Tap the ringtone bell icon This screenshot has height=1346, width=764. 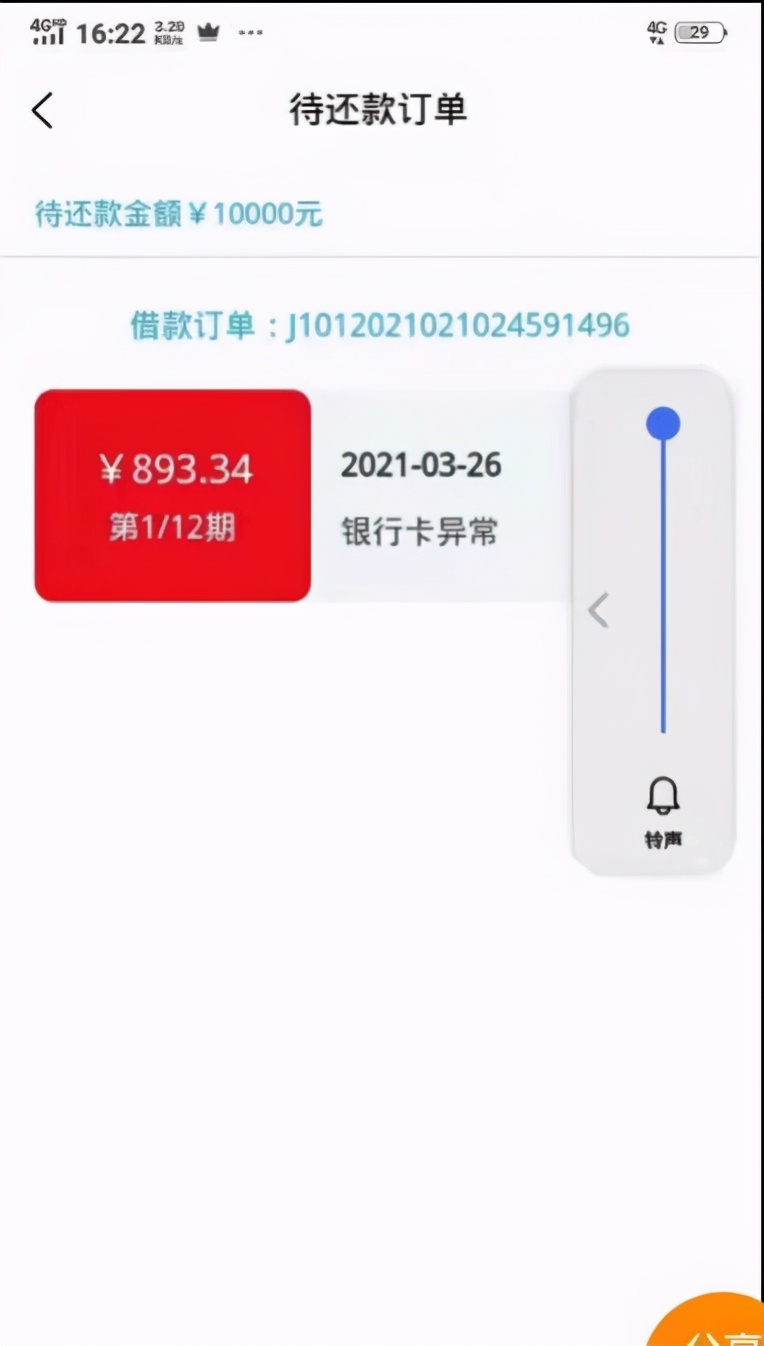(x=662, y=793)
